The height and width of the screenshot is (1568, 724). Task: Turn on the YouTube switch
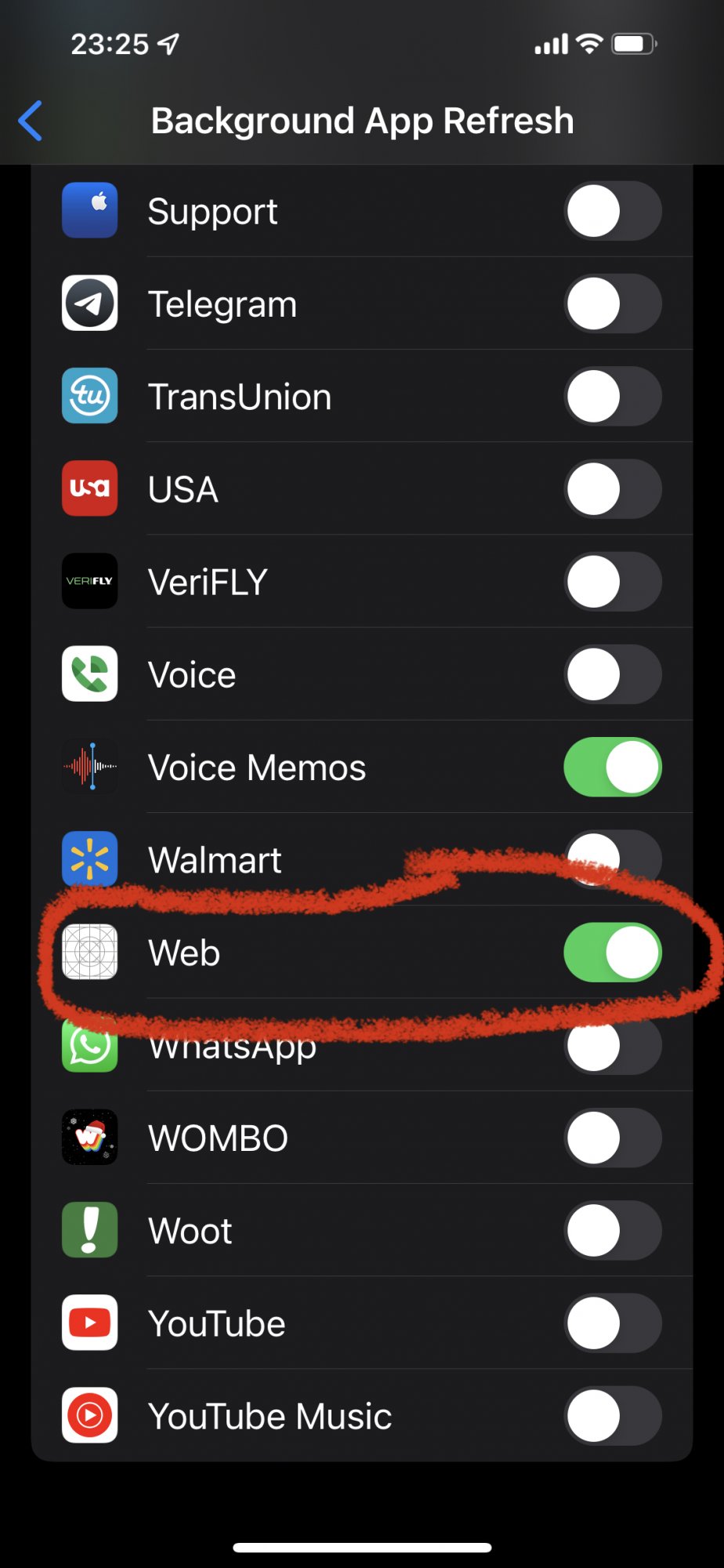pyautogui.click(x=612, y=1323)
